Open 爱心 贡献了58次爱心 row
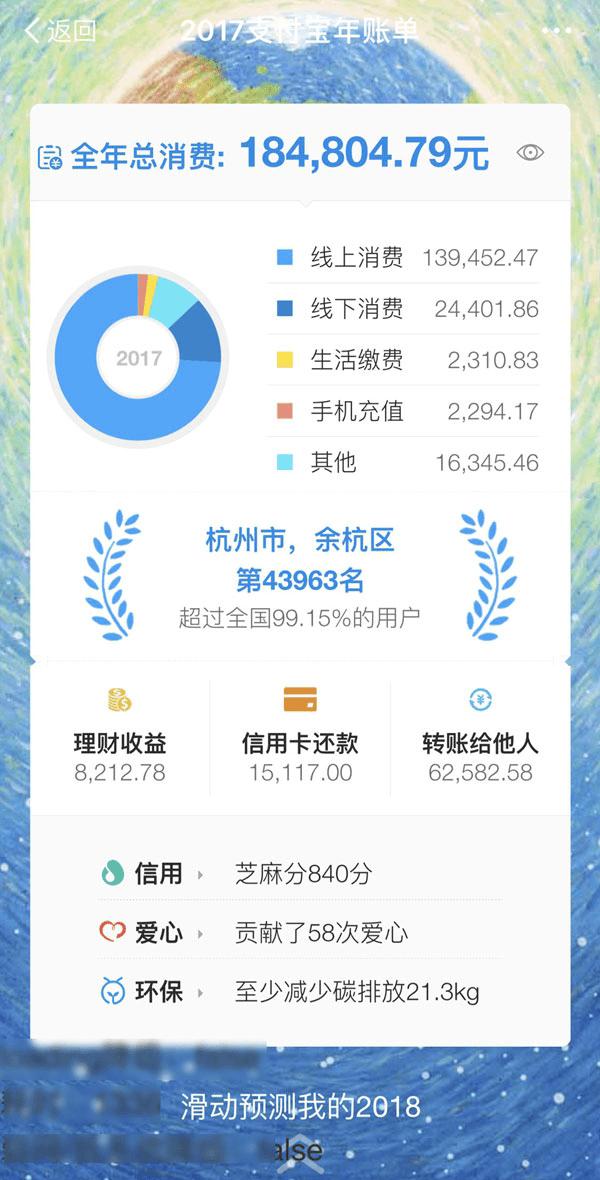The width and height of the screenshot is (600, 1180). pyautogui.click(x=300, y=933)
